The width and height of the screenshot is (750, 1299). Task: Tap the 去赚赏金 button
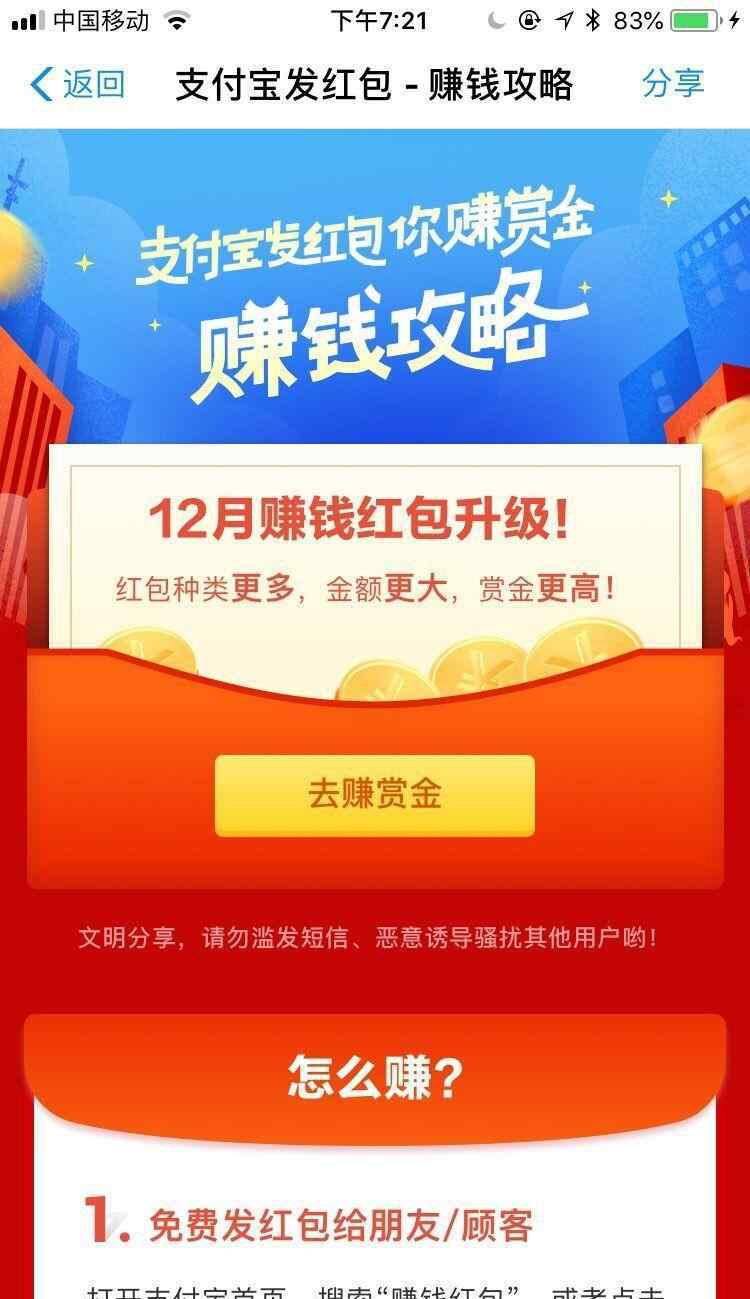pos(374,795)
